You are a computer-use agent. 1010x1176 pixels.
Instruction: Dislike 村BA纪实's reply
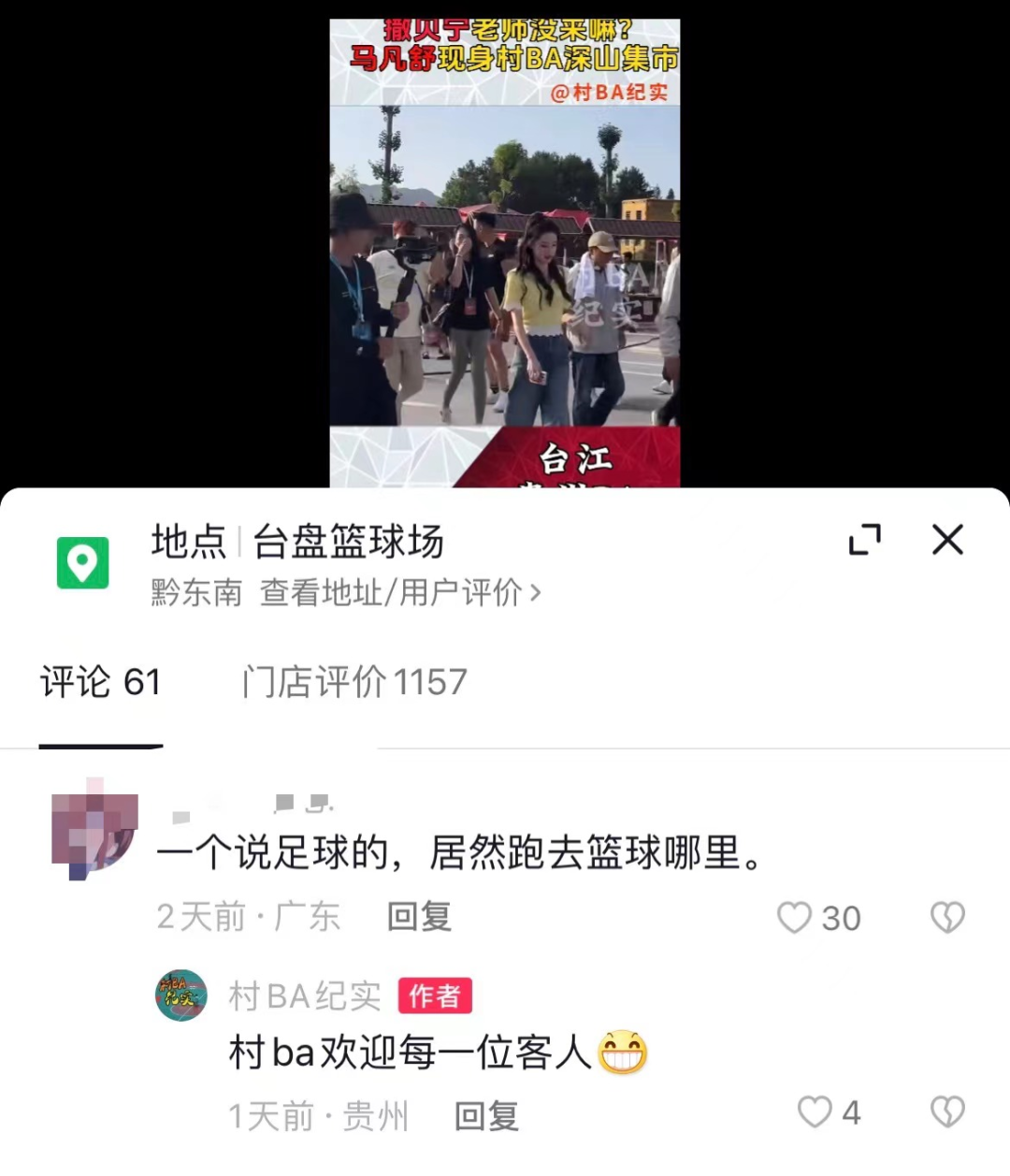point(947,1112)
